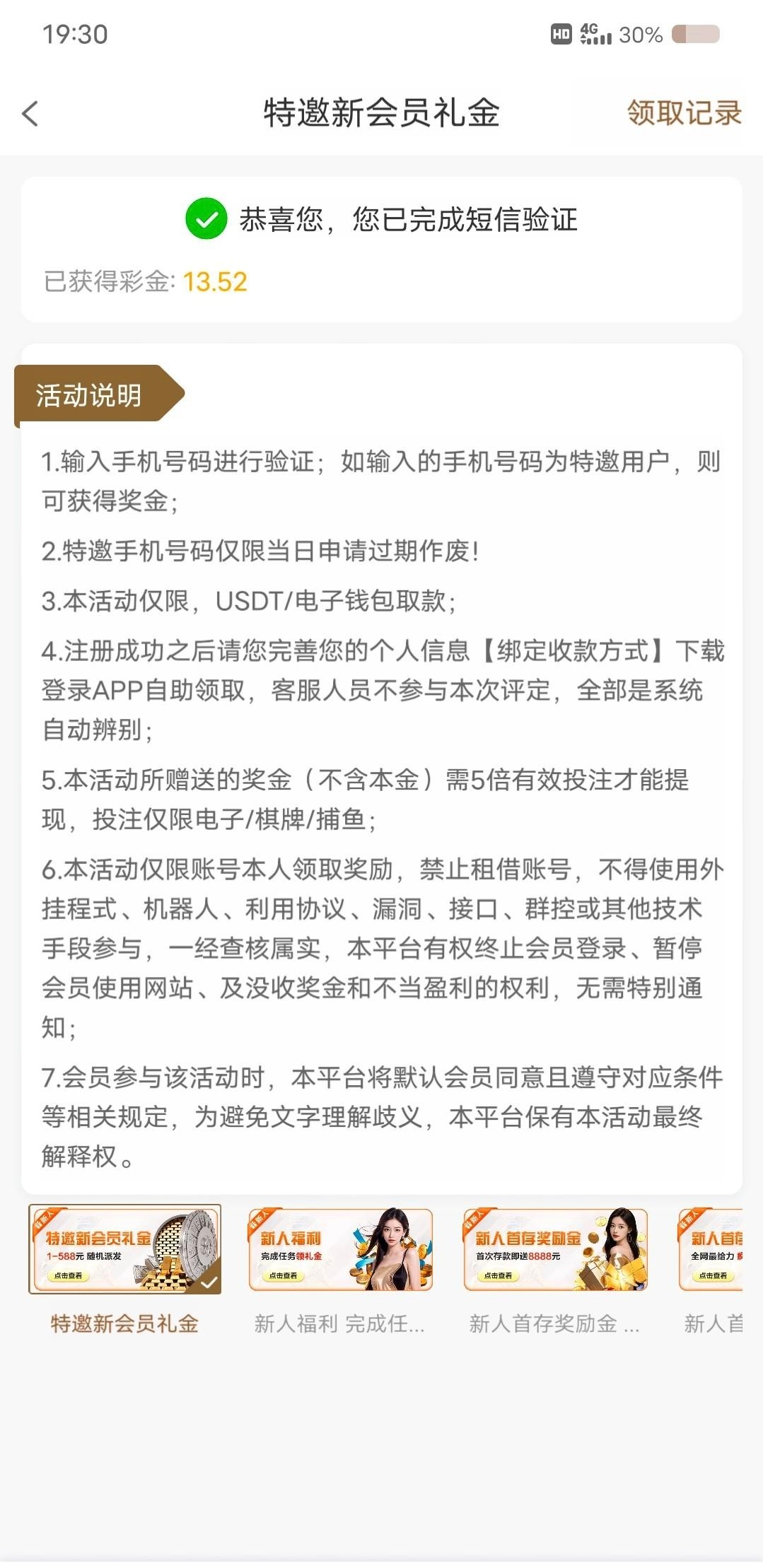Open the 新人福利 完成任务领礼金 card

pos(340,1249)
